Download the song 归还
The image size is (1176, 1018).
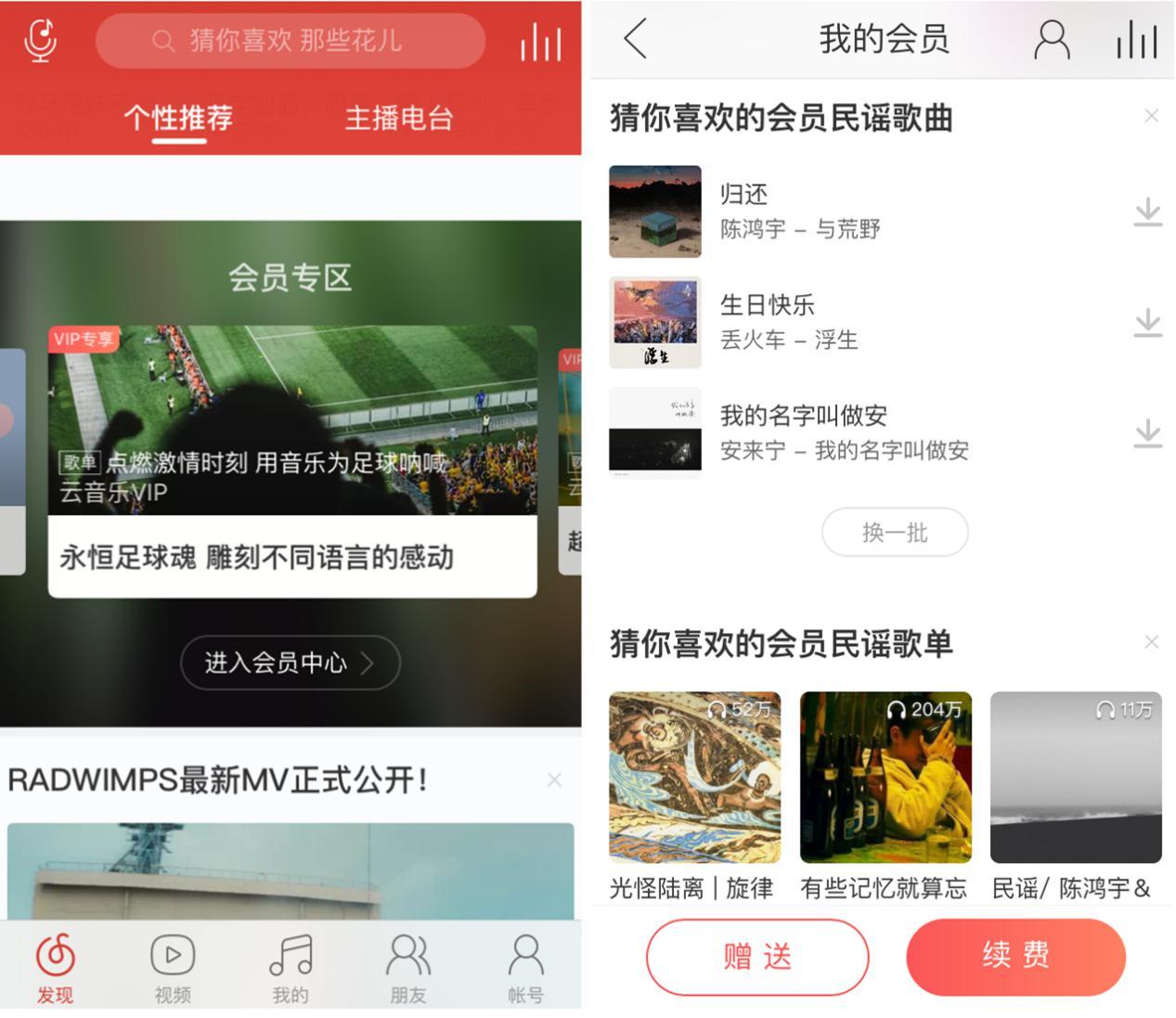[x=1148, y=212]
